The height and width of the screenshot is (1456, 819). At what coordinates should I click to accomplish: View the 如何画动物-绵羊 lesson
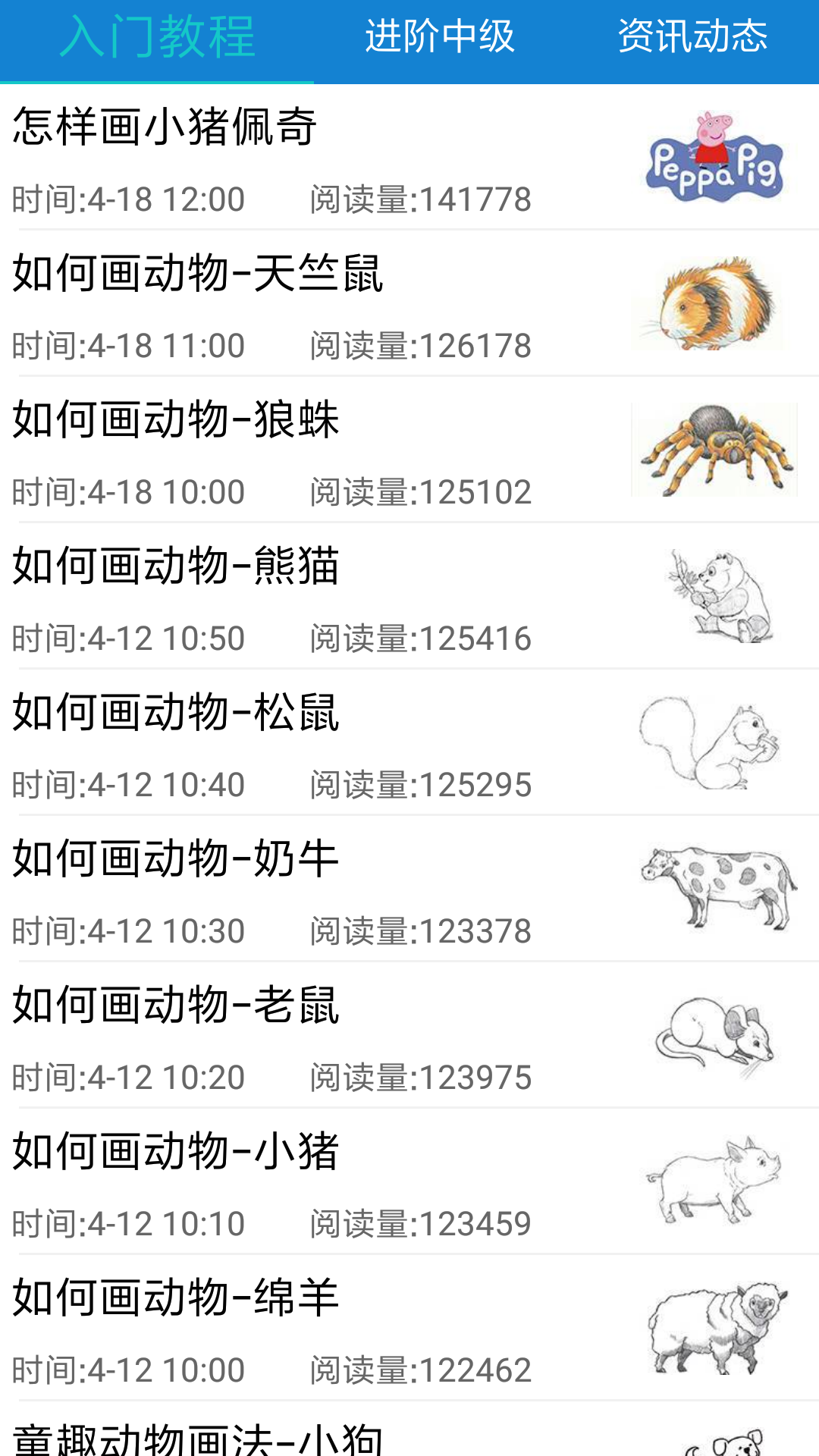(409, 1329)
